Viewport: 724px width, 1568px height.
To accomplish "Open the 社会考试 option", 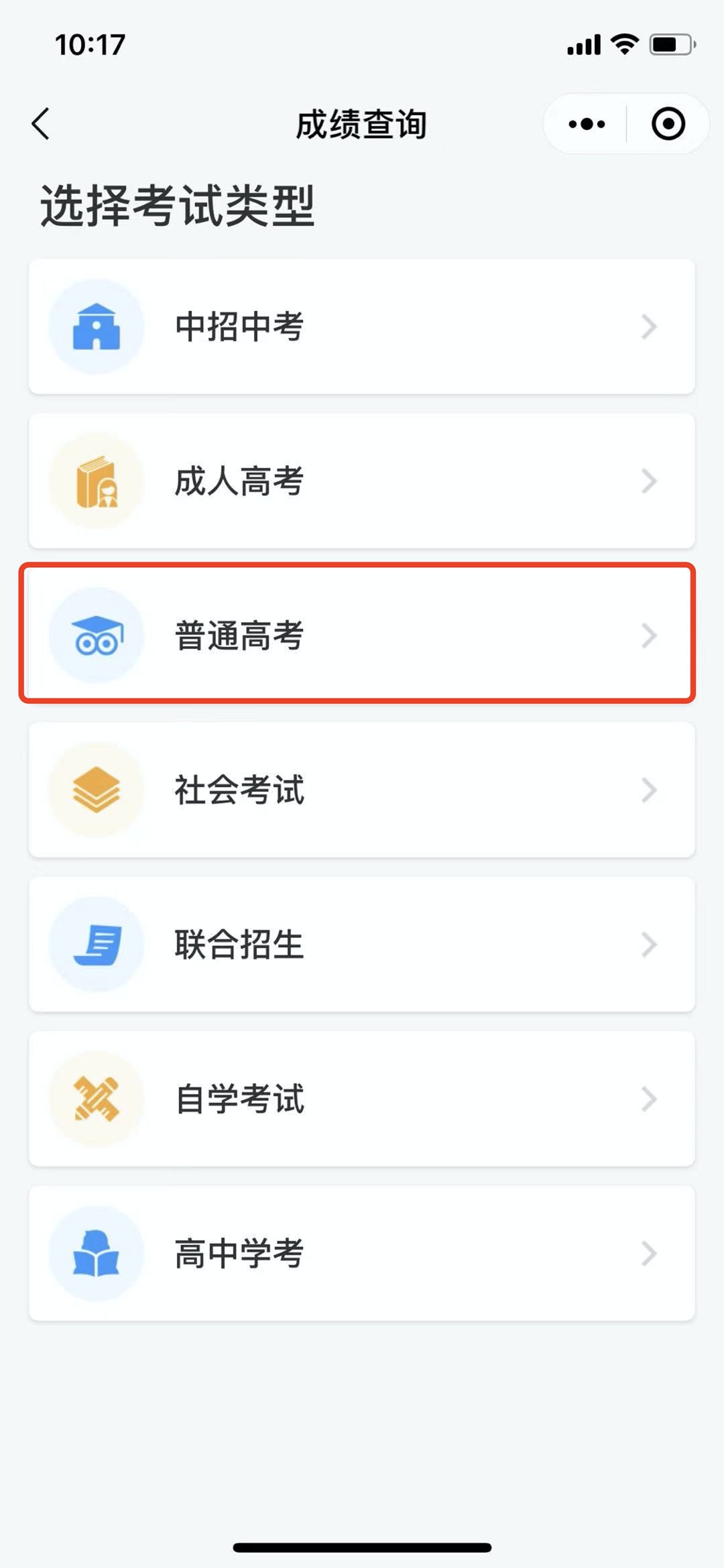I will (361, 790).
